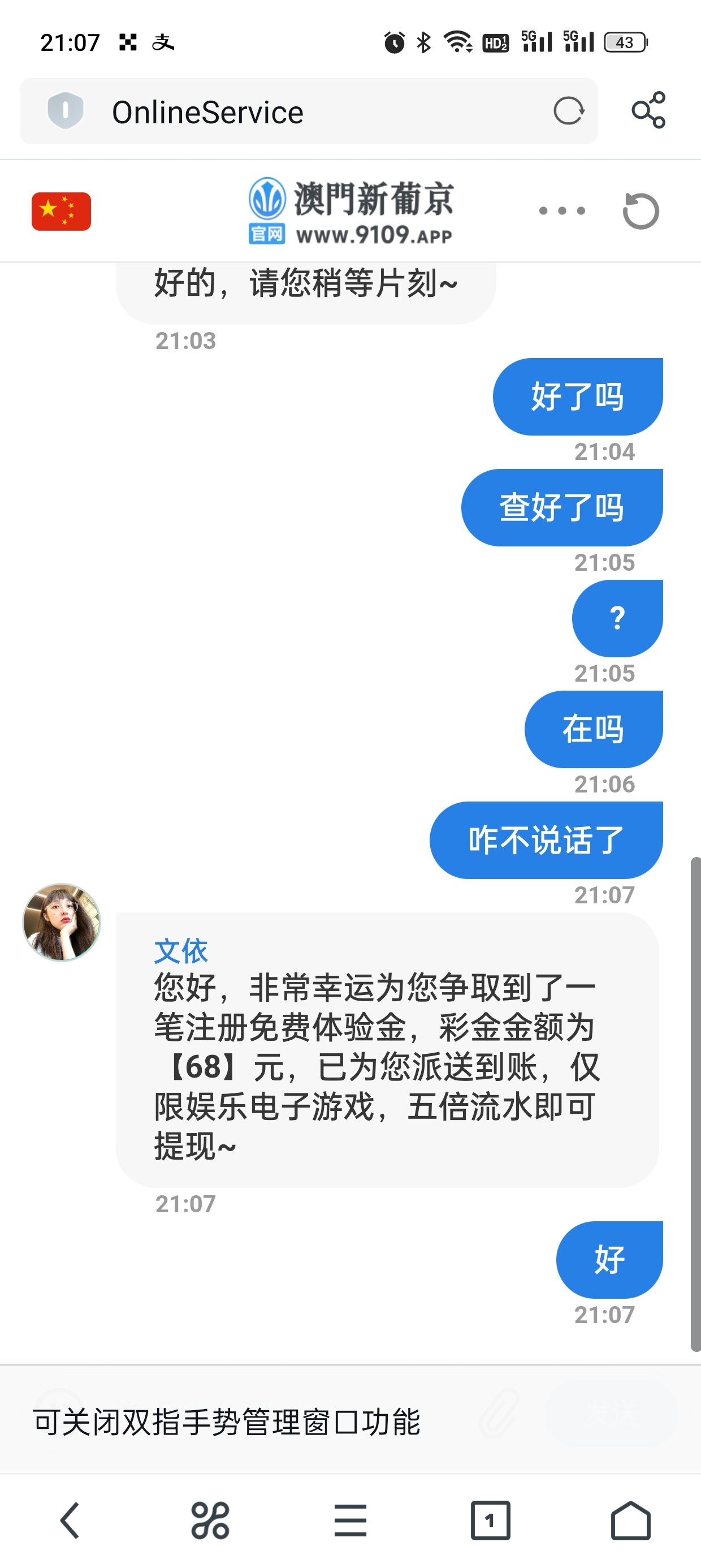The height and width of the screenshot is (1568, 701).
Task: Show open browser tabs
Action: click(x=491, y=1520)
